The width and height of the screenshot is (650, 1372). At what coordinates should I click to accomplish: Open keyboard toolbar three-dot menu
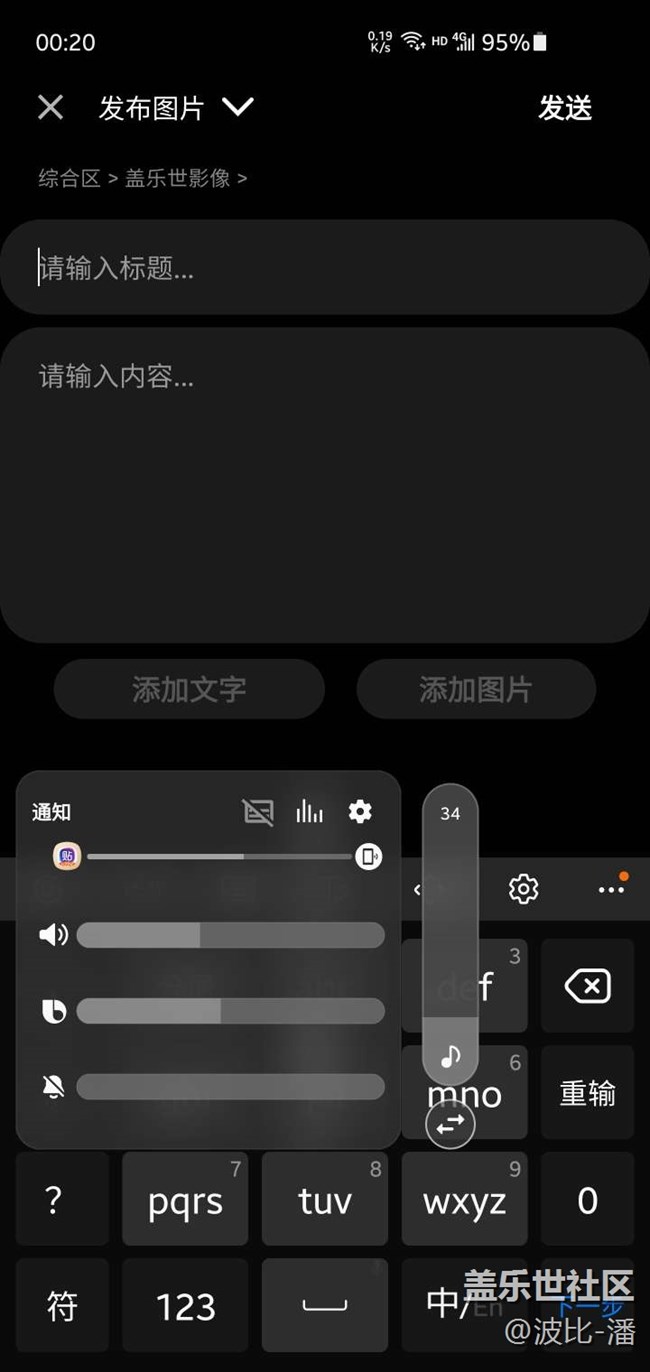click(611, 889)
